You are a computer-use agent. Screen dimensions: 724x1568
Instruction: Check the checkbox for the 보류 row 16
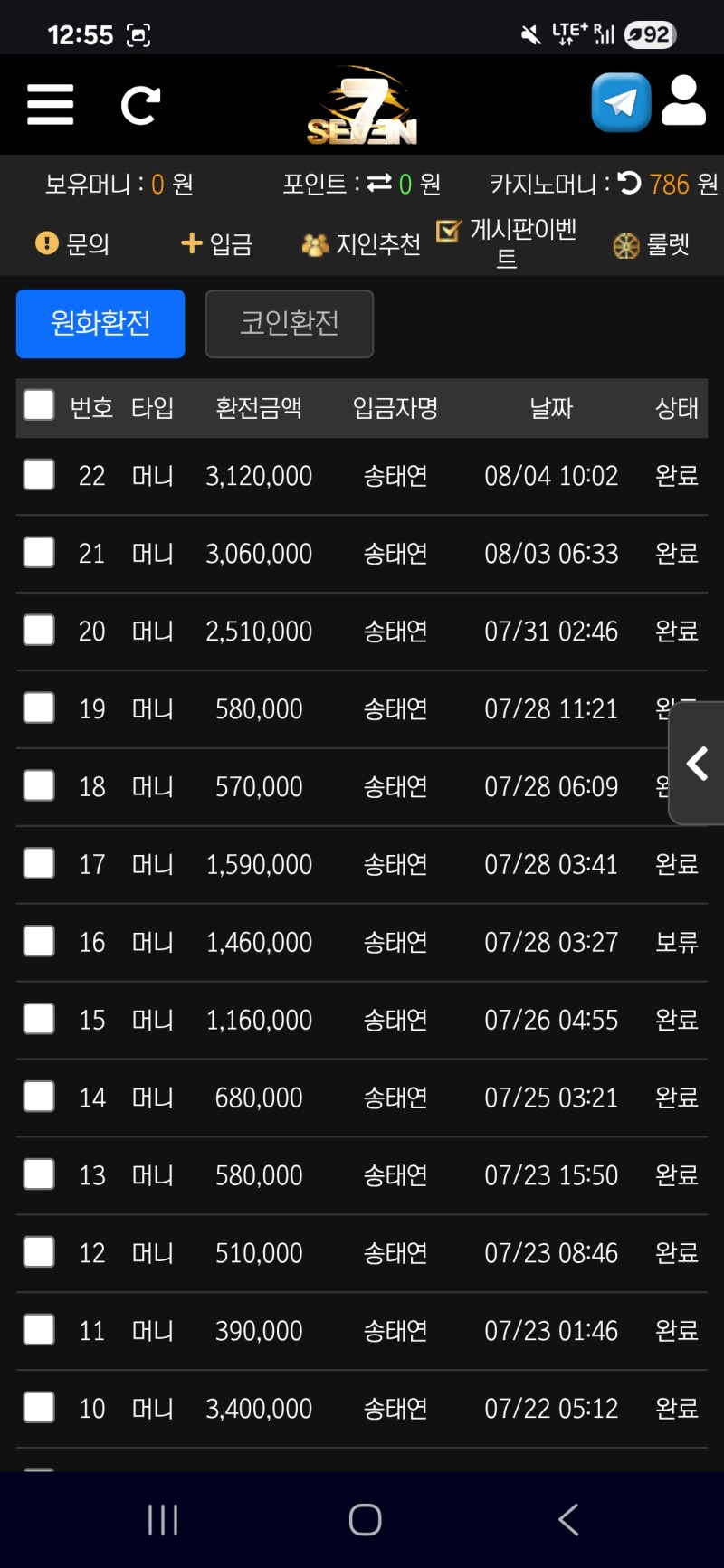tap(38, 941)
